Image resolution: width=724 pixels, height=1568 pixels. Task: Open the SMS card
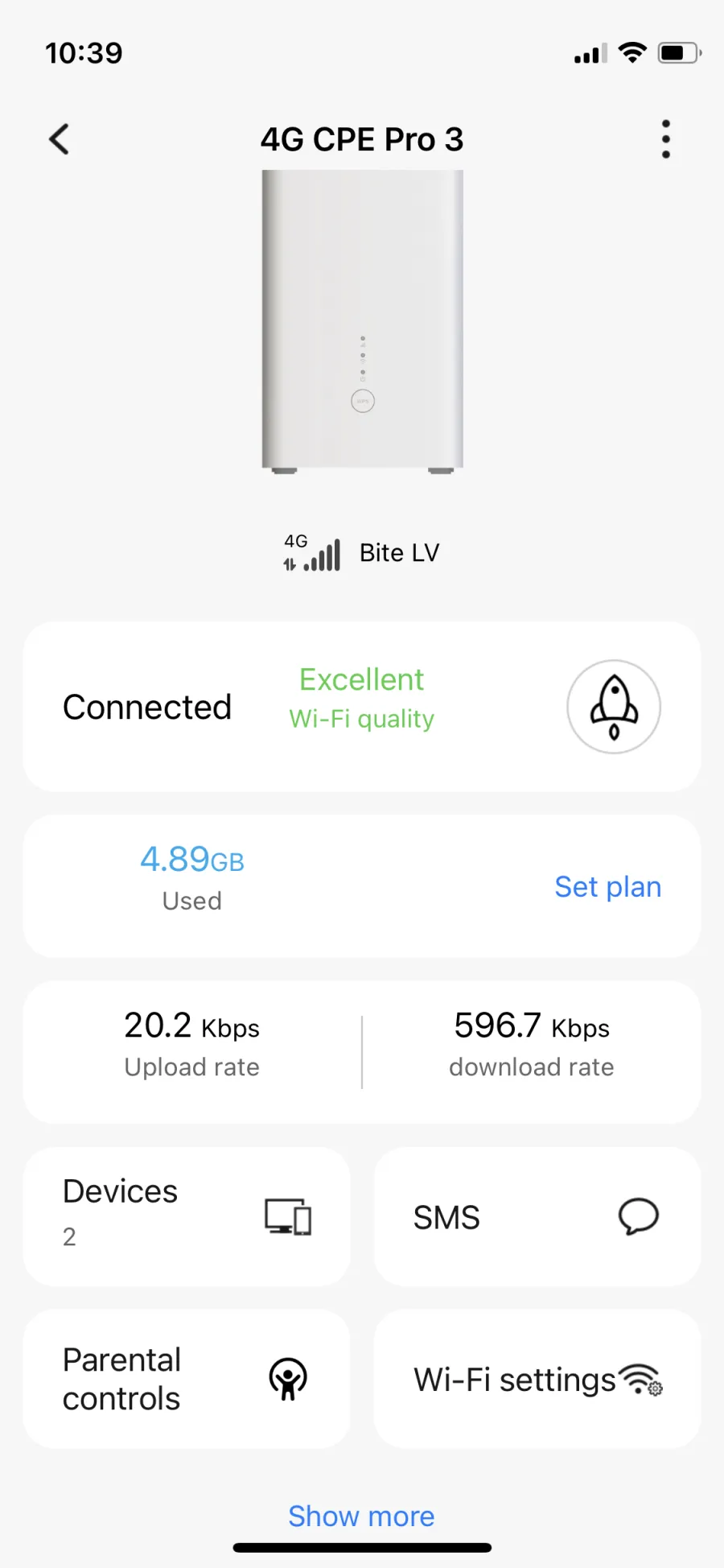537,1216
